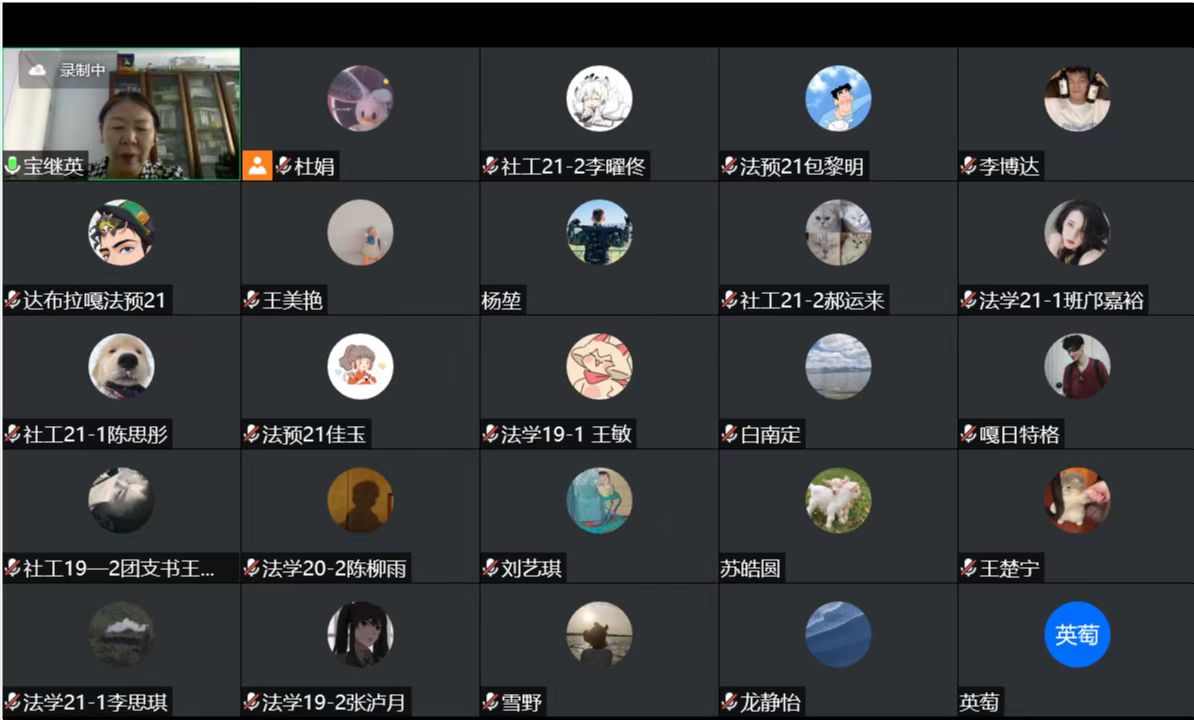The image size is (1194, 720).
Task: Select 王美艳's participant tile
Action: 360,248
